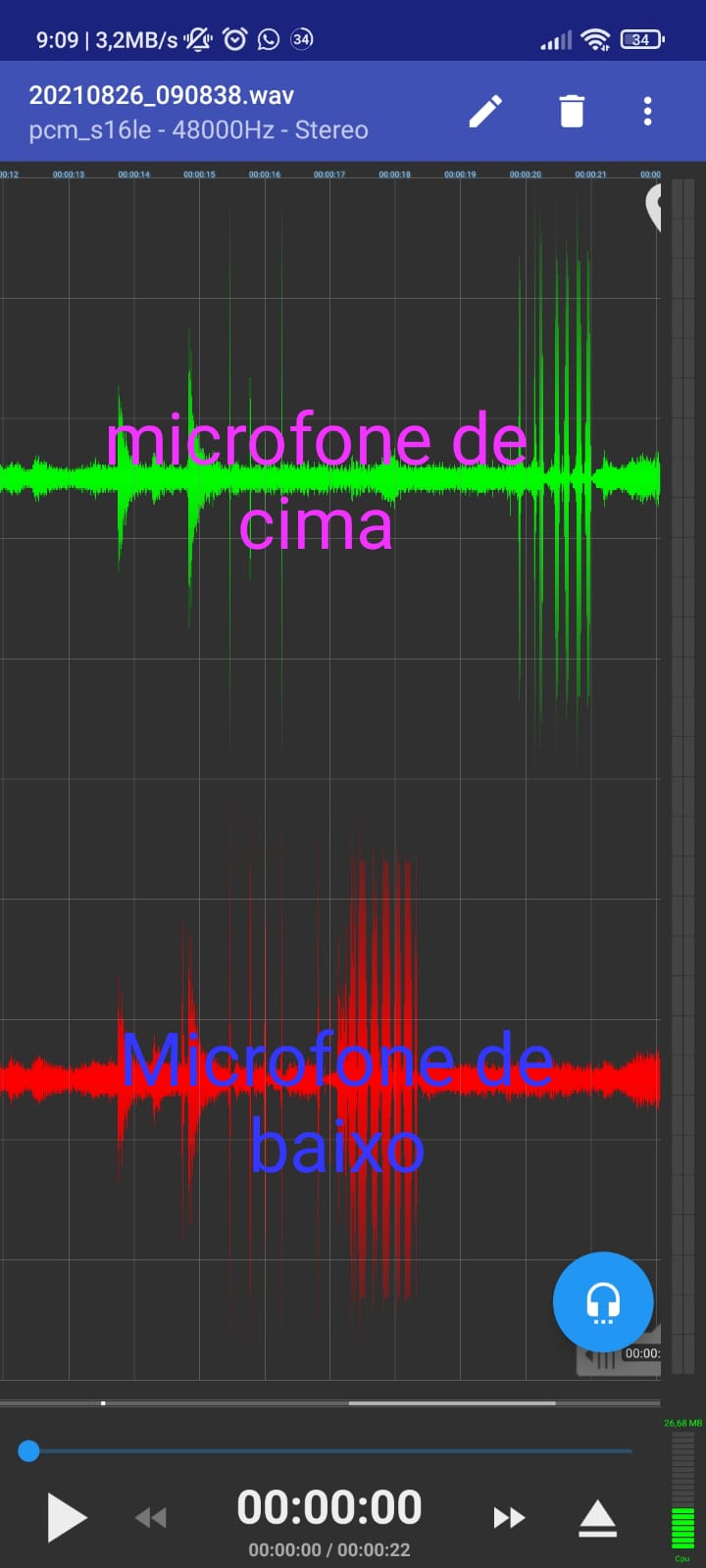Edit the audio file with the pencil icon
The image size is (706, 1568).
pyautogui.click(x=485, y=112)
